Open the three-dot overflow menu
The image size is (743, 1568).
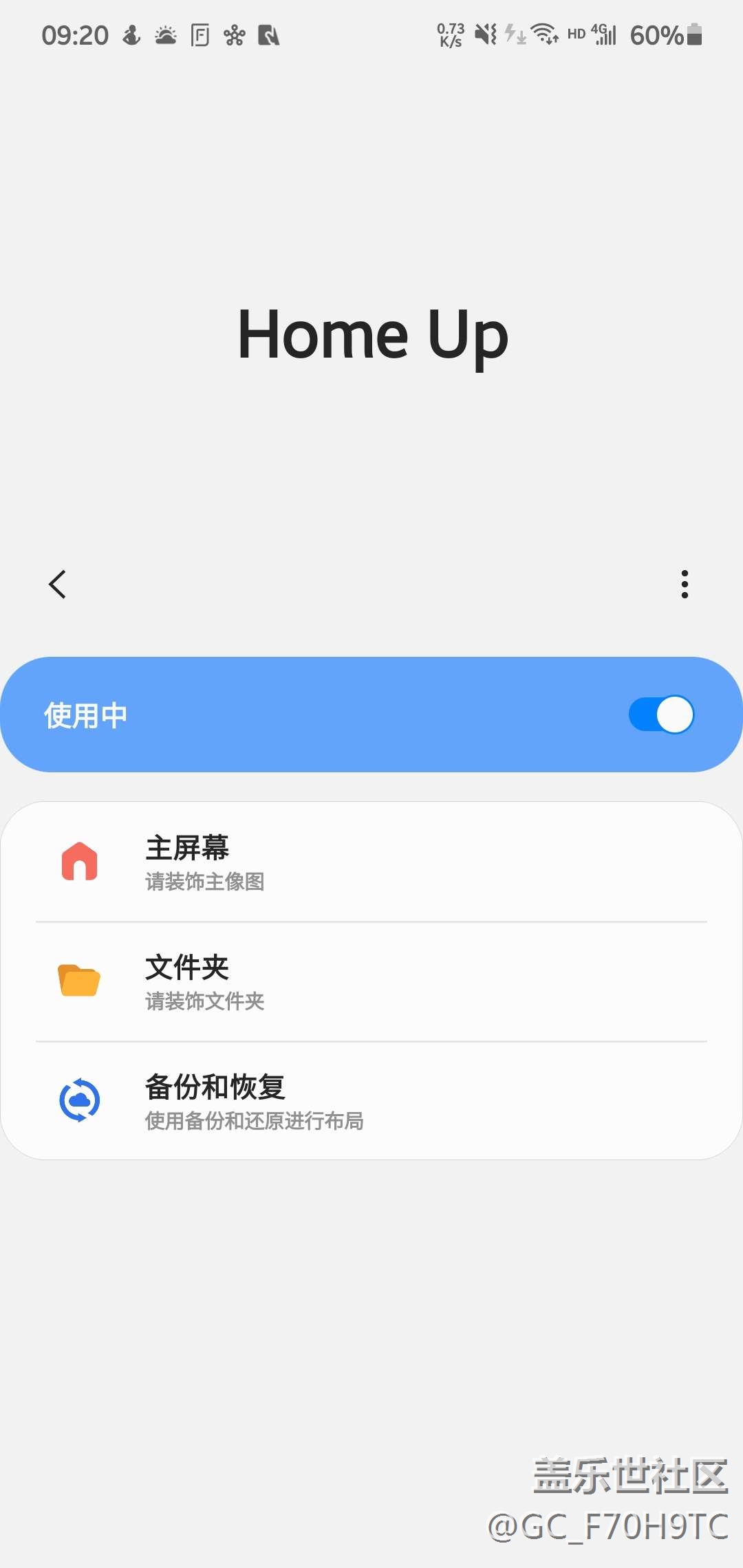[x=684, y=585]
